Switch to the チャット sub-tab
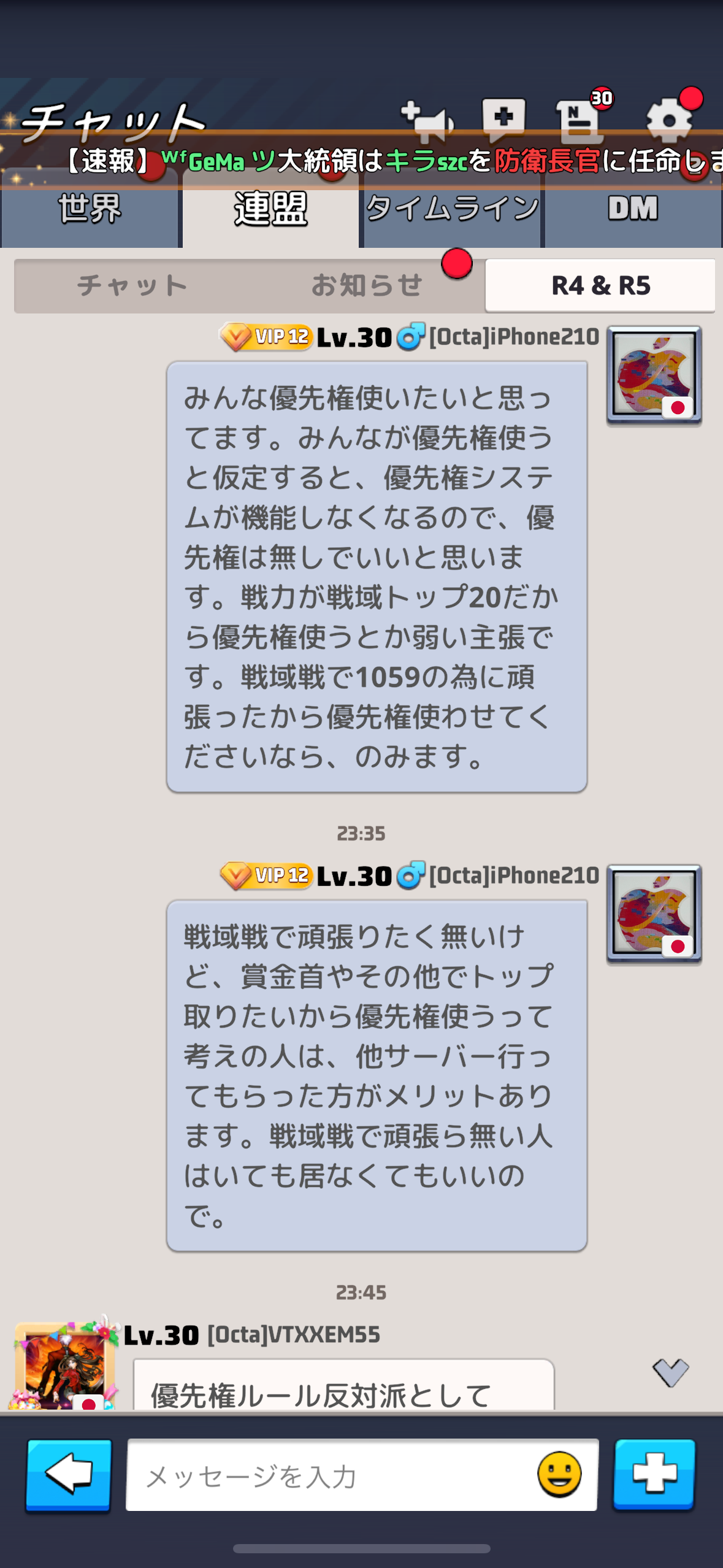This screenshot has height=1568, width=723. (131, 286)
